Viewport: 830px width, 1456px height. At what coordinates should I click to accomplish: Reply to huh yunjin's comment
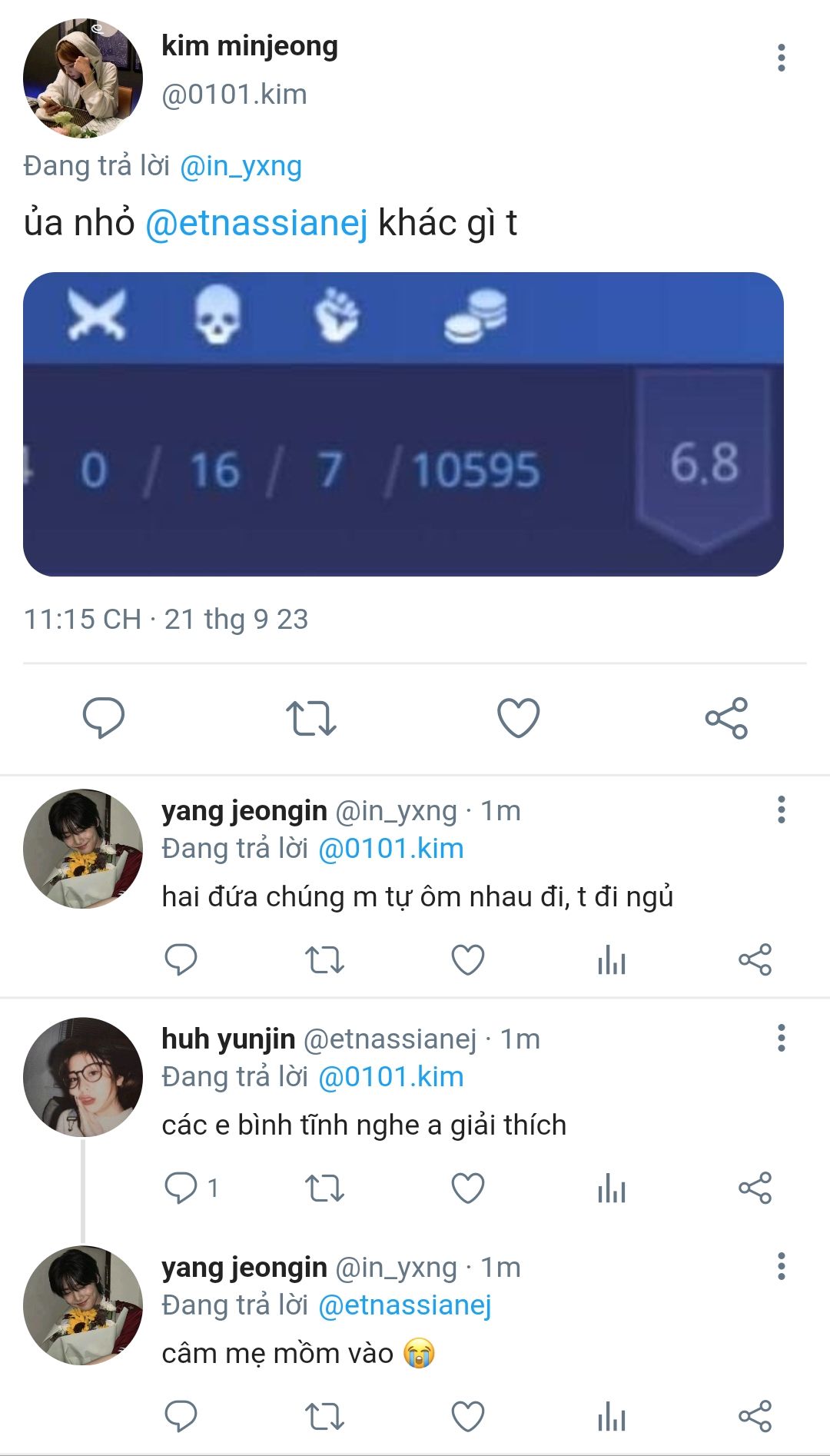(x=181, y=1188)
